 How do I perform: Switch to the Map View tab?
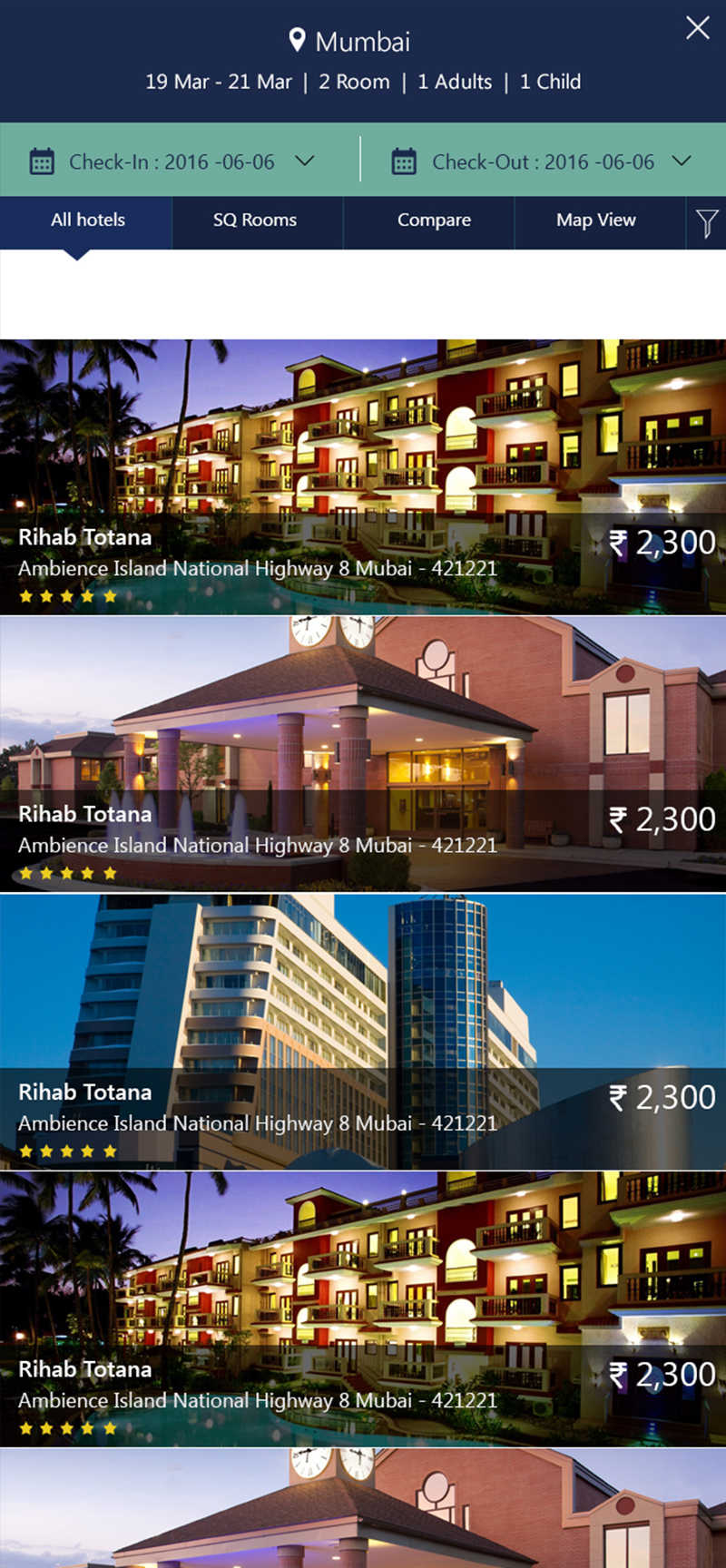pyautogui.click(x=596, y=220)
